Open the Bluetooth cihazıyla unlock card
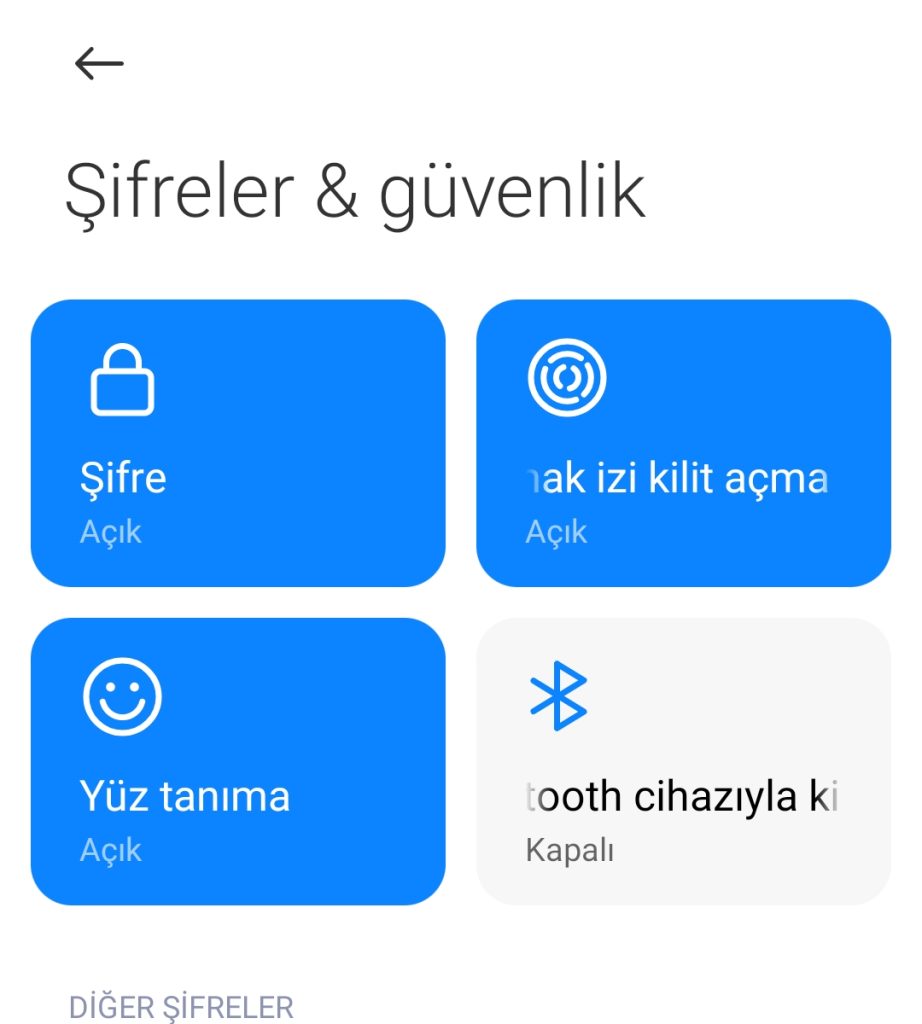Image resolution: width=922 pixels, height=1024 pixels. click(x=683, y=761)
